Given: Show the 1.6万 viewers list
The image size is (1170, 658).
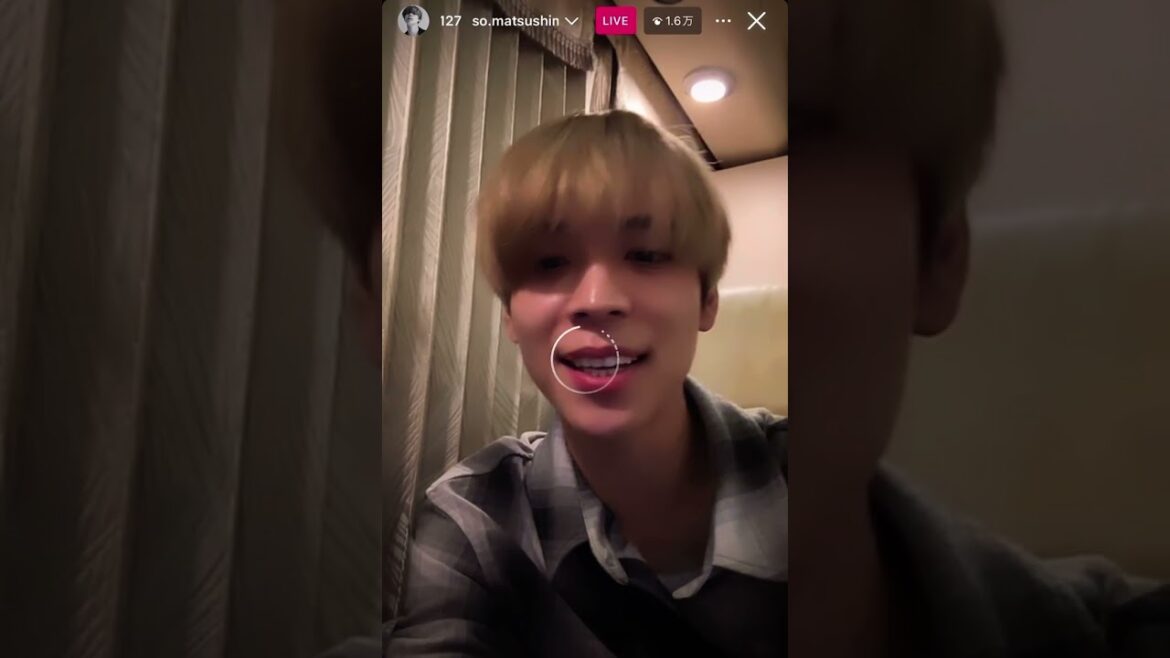Looking at the screenshot, I should coord(672,21).
